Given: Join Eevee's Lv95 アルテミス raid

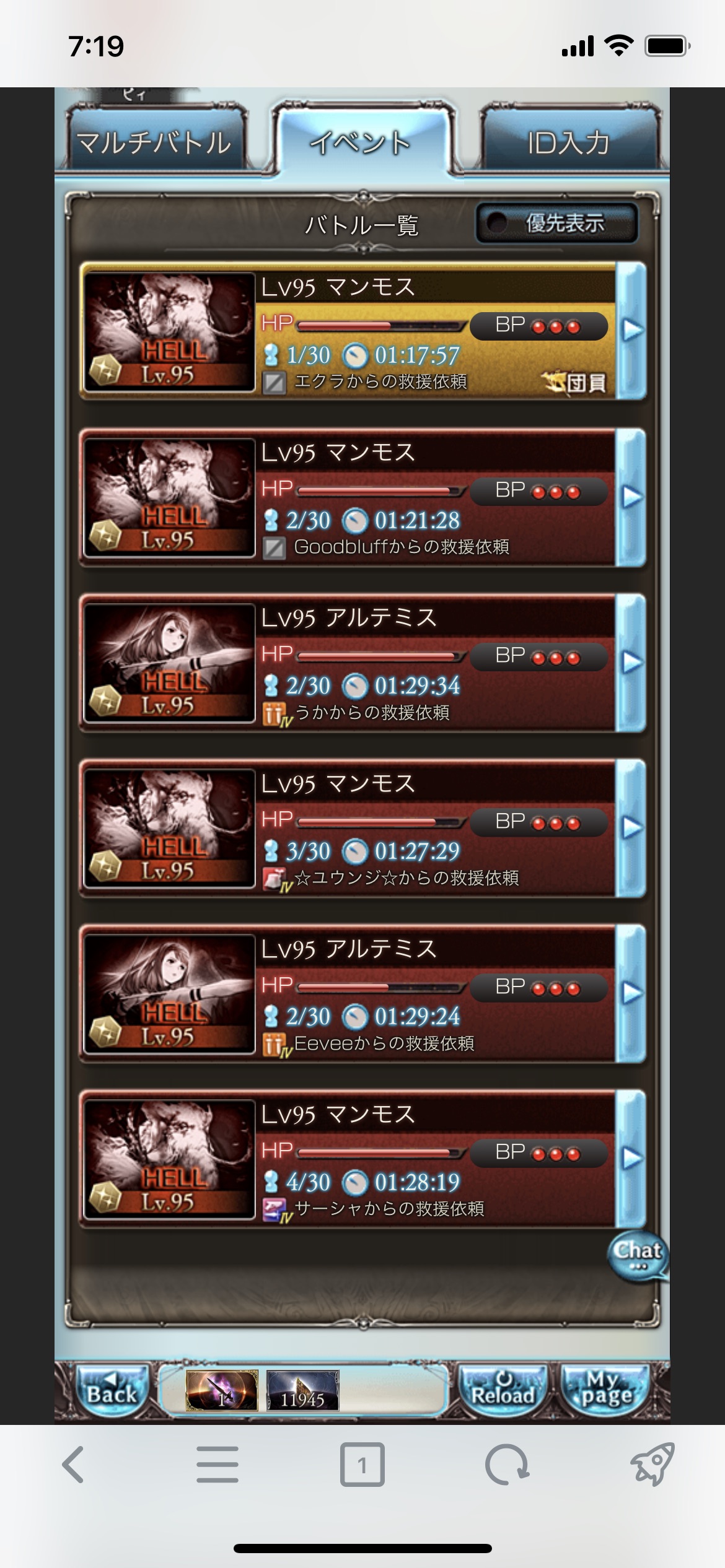Looking at the screenshot, I should (x=362, y=993).
